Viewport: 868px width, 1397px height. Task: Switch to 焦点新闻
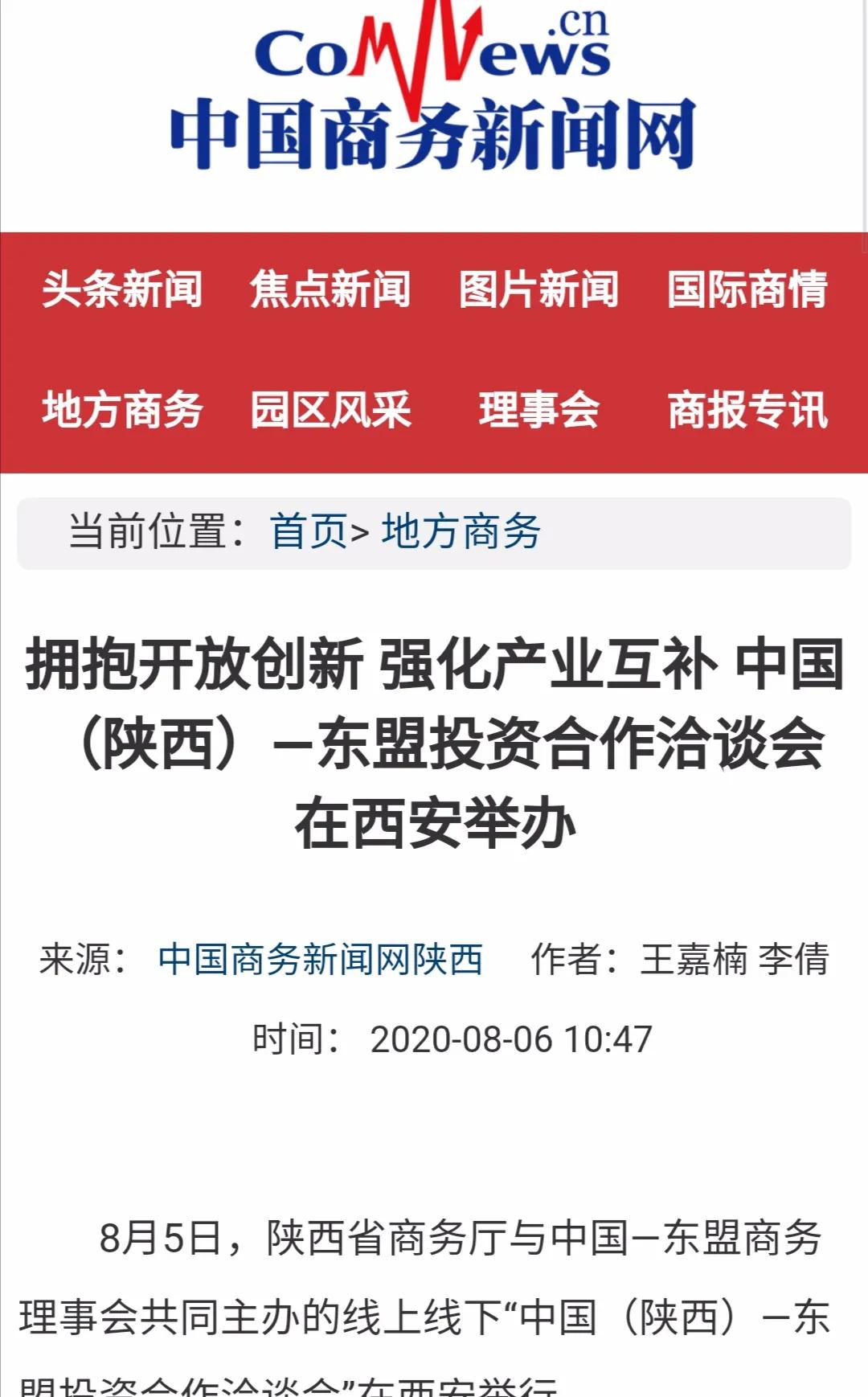point(330,289)
